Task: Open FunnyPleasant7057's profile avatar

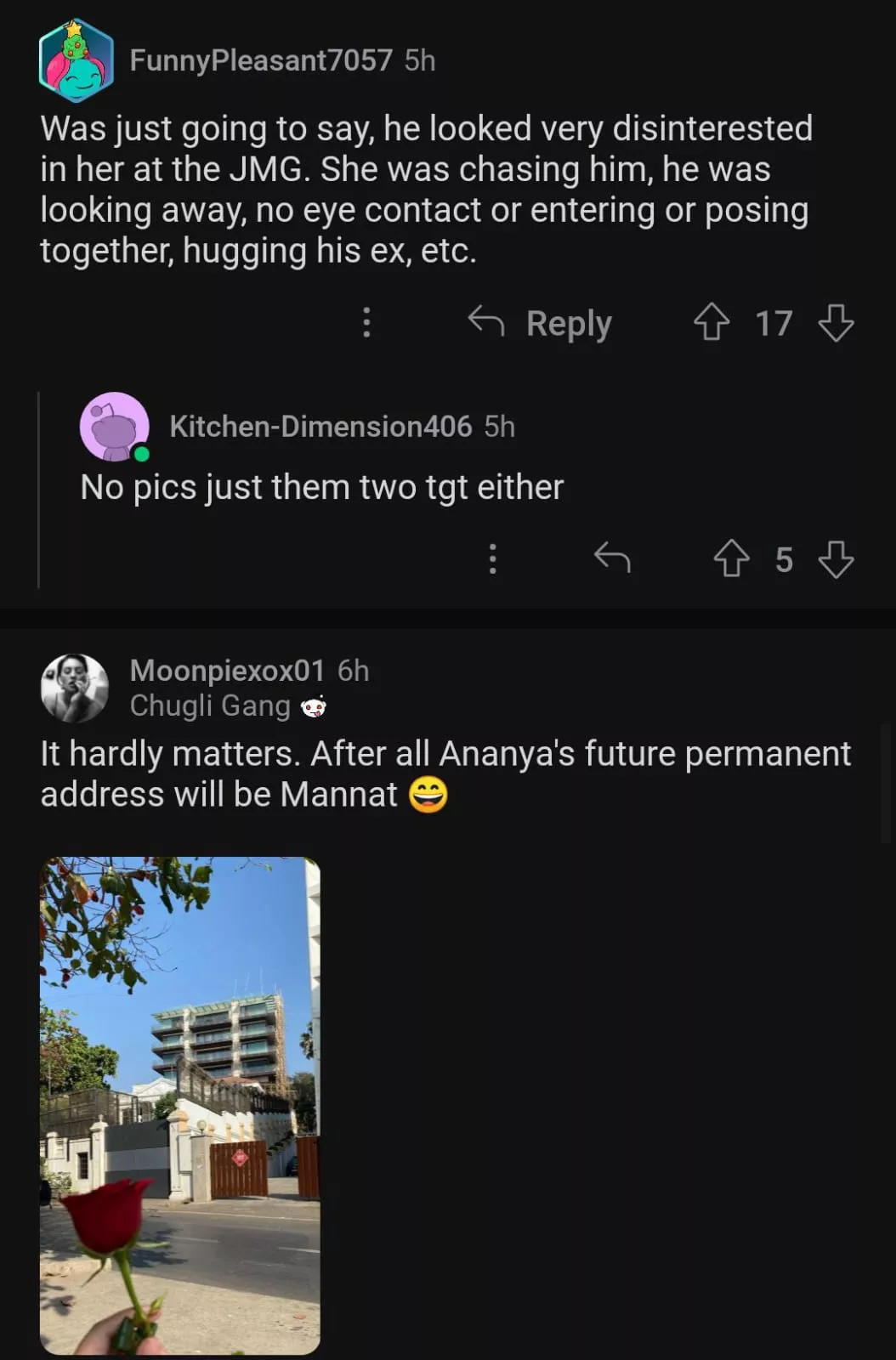Action: tap(76, 59)
